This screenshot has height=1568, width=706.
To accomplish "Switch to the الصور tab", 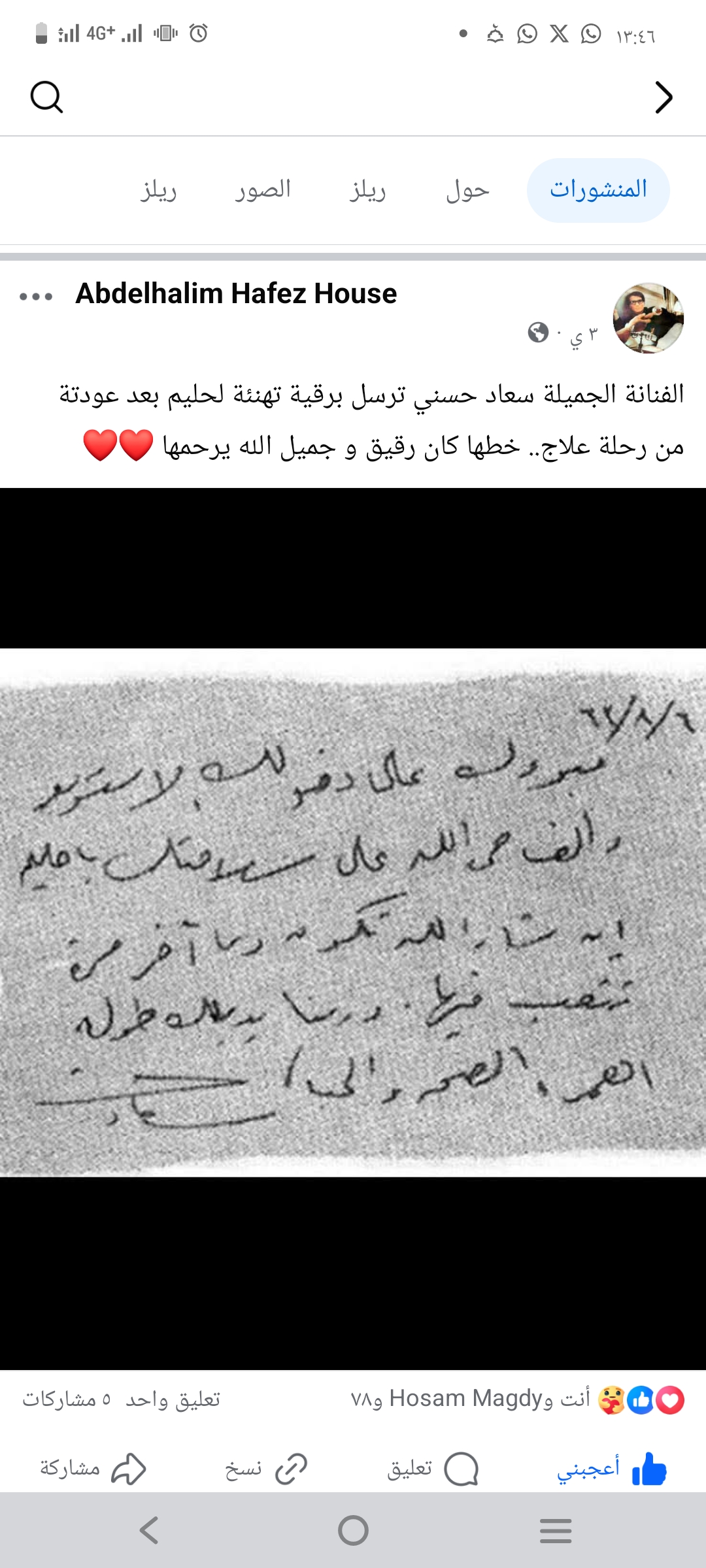I will (x=263, y=190).
